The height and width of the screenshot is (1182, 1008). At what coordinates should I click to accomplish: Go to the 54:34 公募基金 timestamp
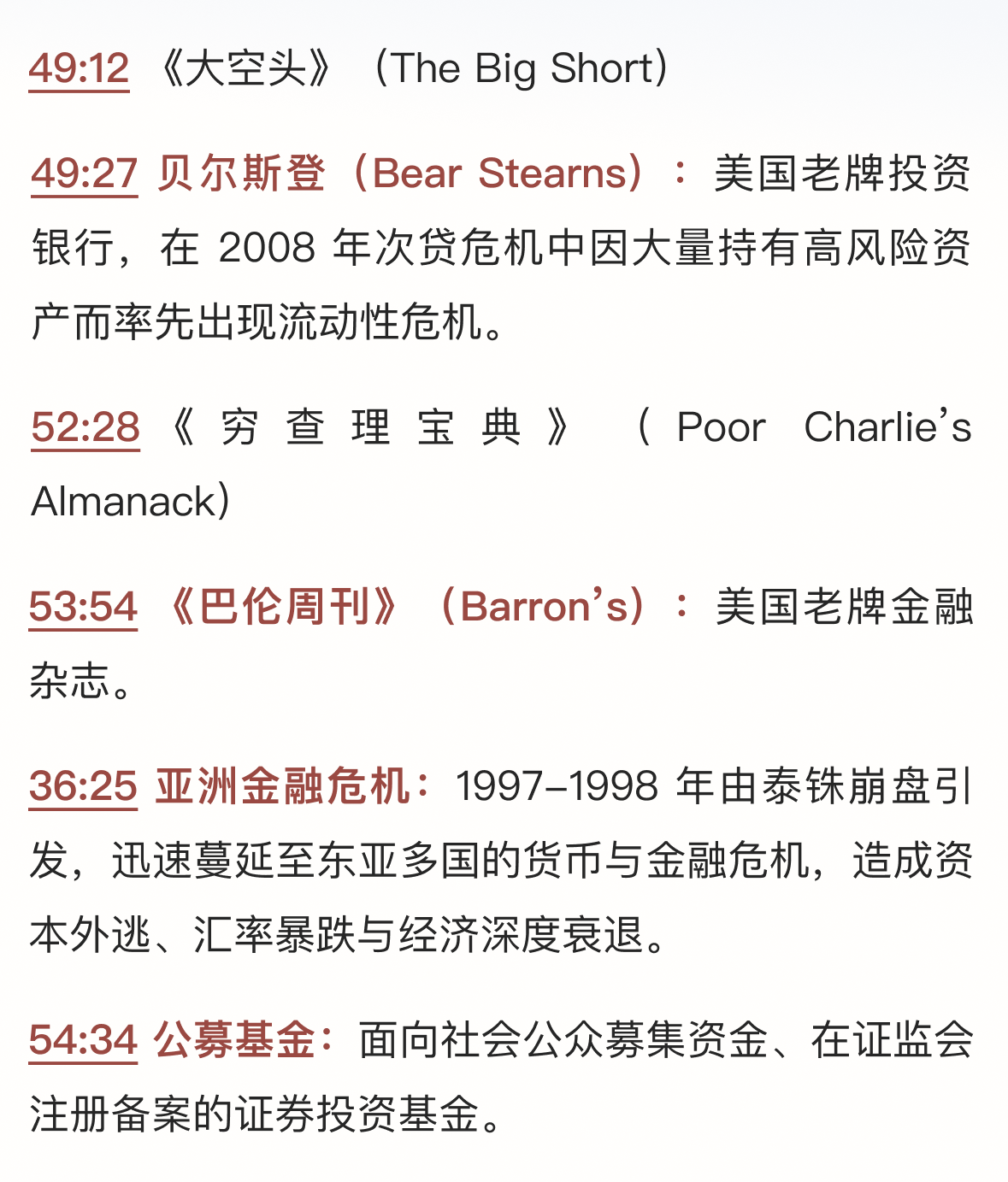(x=83, y=1040)
